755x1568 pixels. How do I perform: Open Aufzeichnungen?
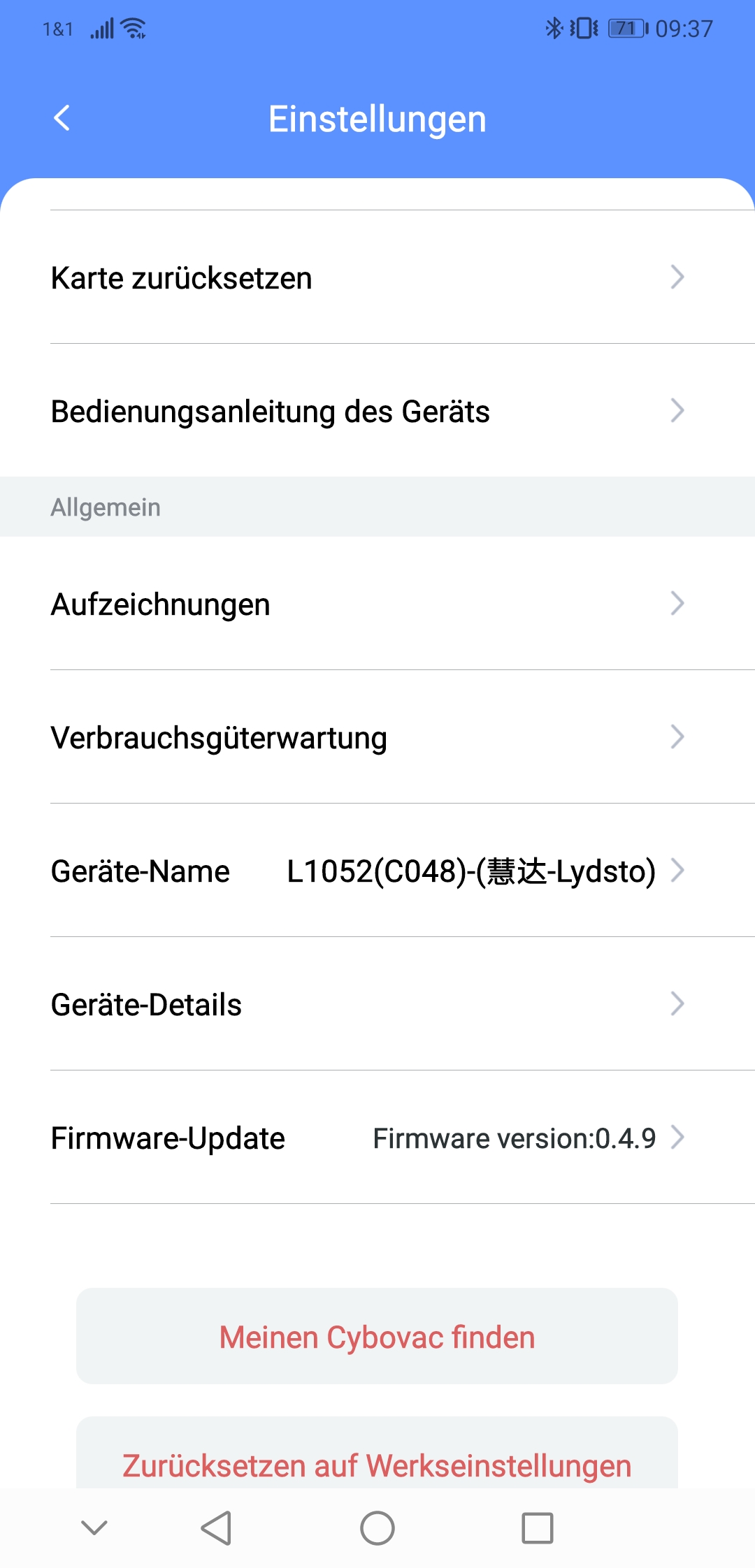click(377, 604)
